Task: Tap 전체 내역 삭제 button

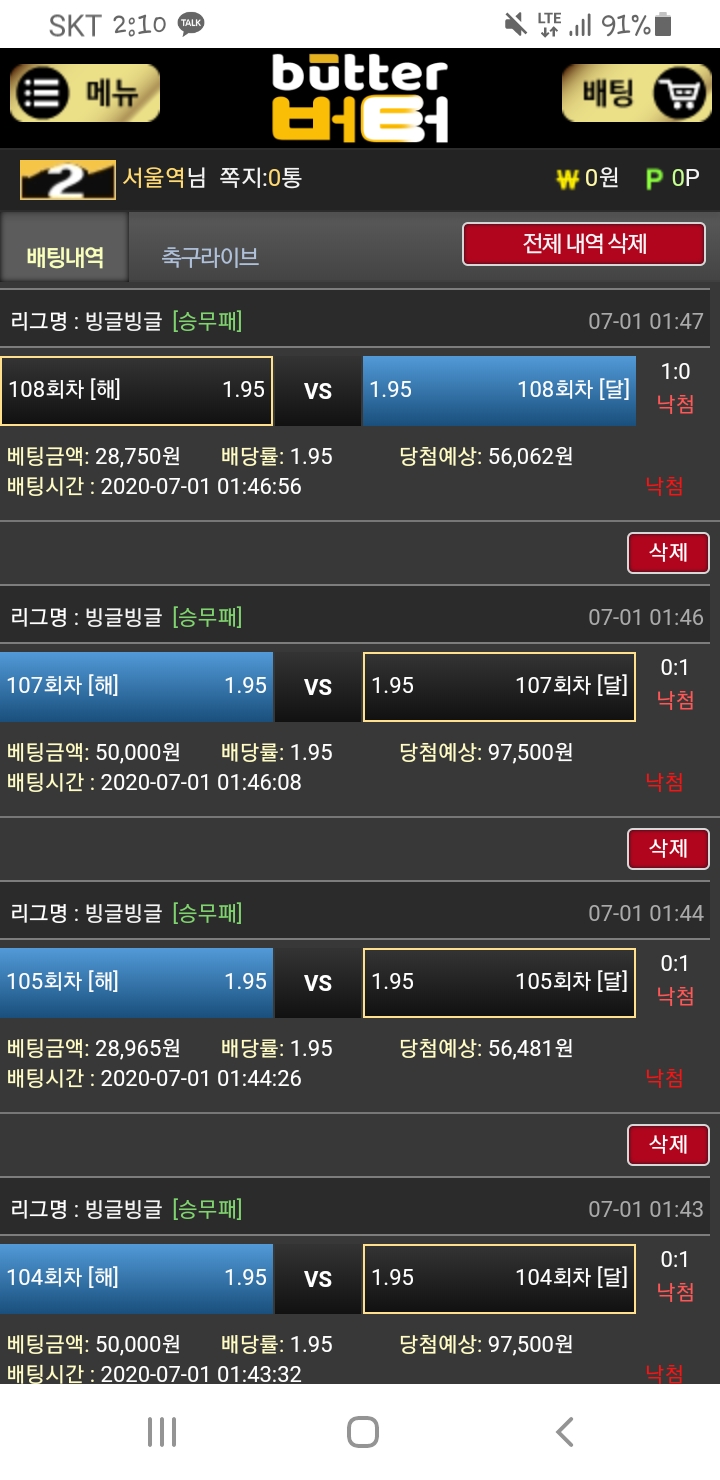Action: pyautogui.click(x=584, y=244)
